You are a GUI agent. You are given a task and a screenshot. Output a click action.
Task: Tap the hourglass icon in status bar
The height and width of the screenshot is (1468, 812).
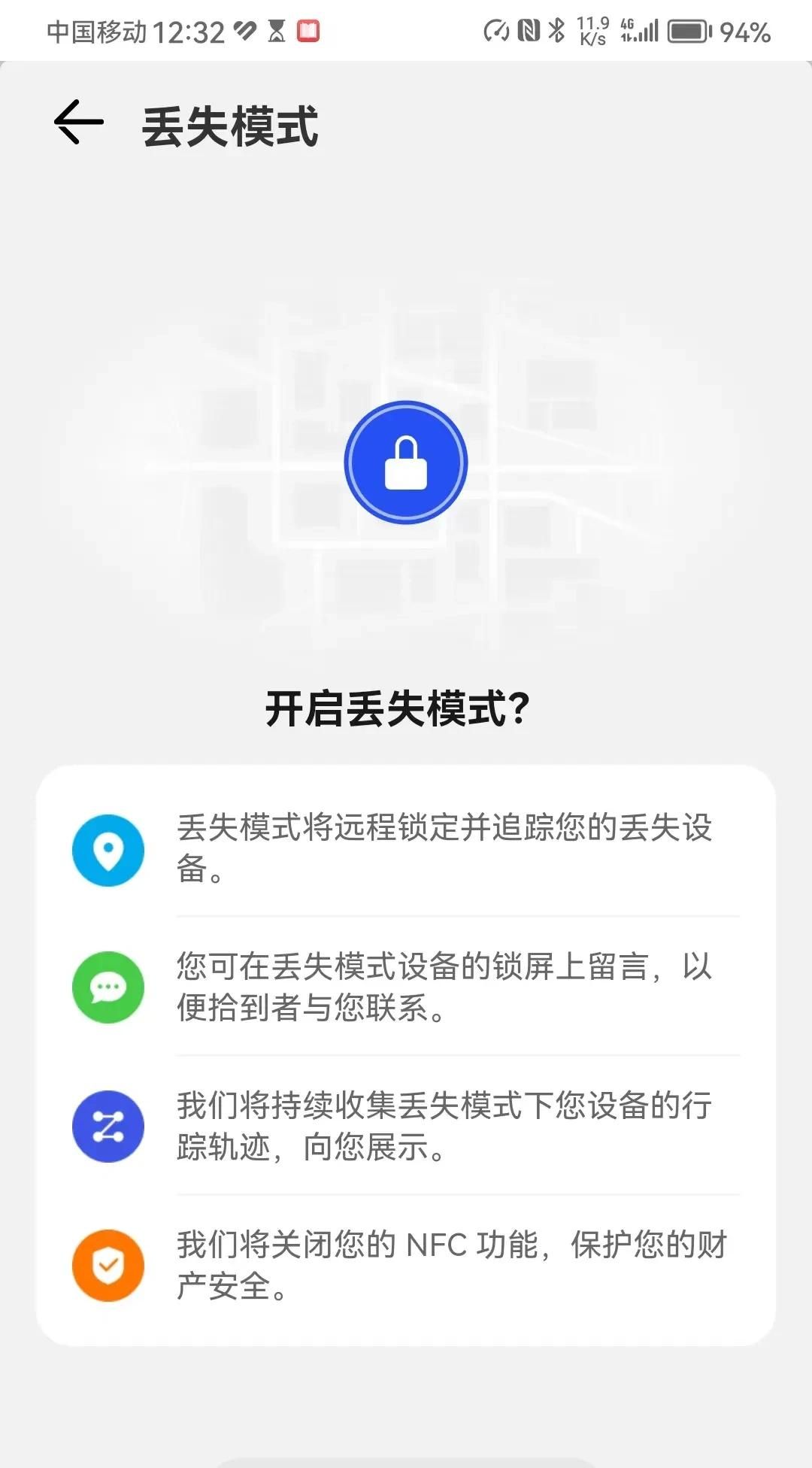coord(275,31)
